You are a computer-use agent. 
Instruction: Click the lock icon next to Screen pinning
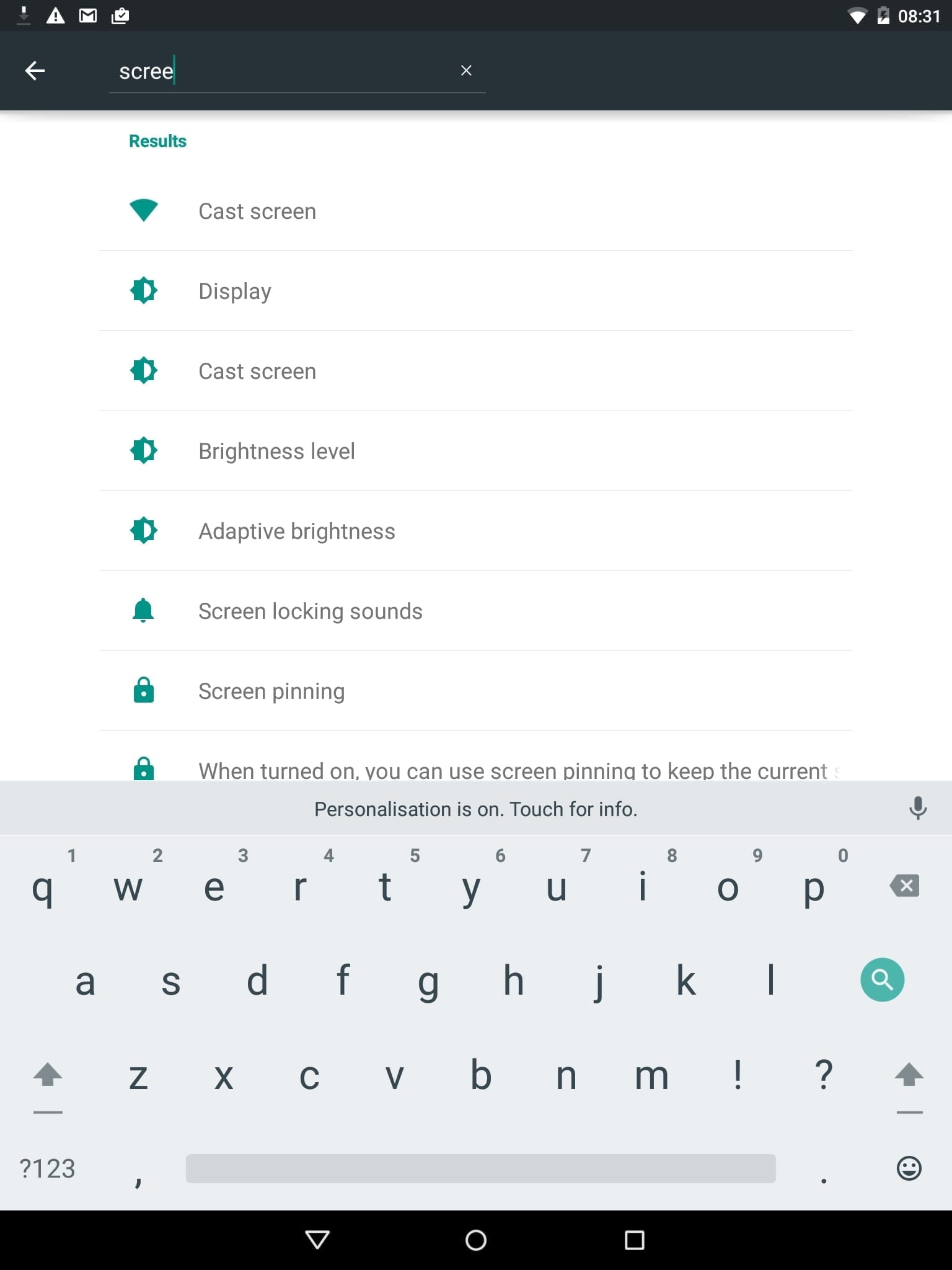(x=143, y=690)
